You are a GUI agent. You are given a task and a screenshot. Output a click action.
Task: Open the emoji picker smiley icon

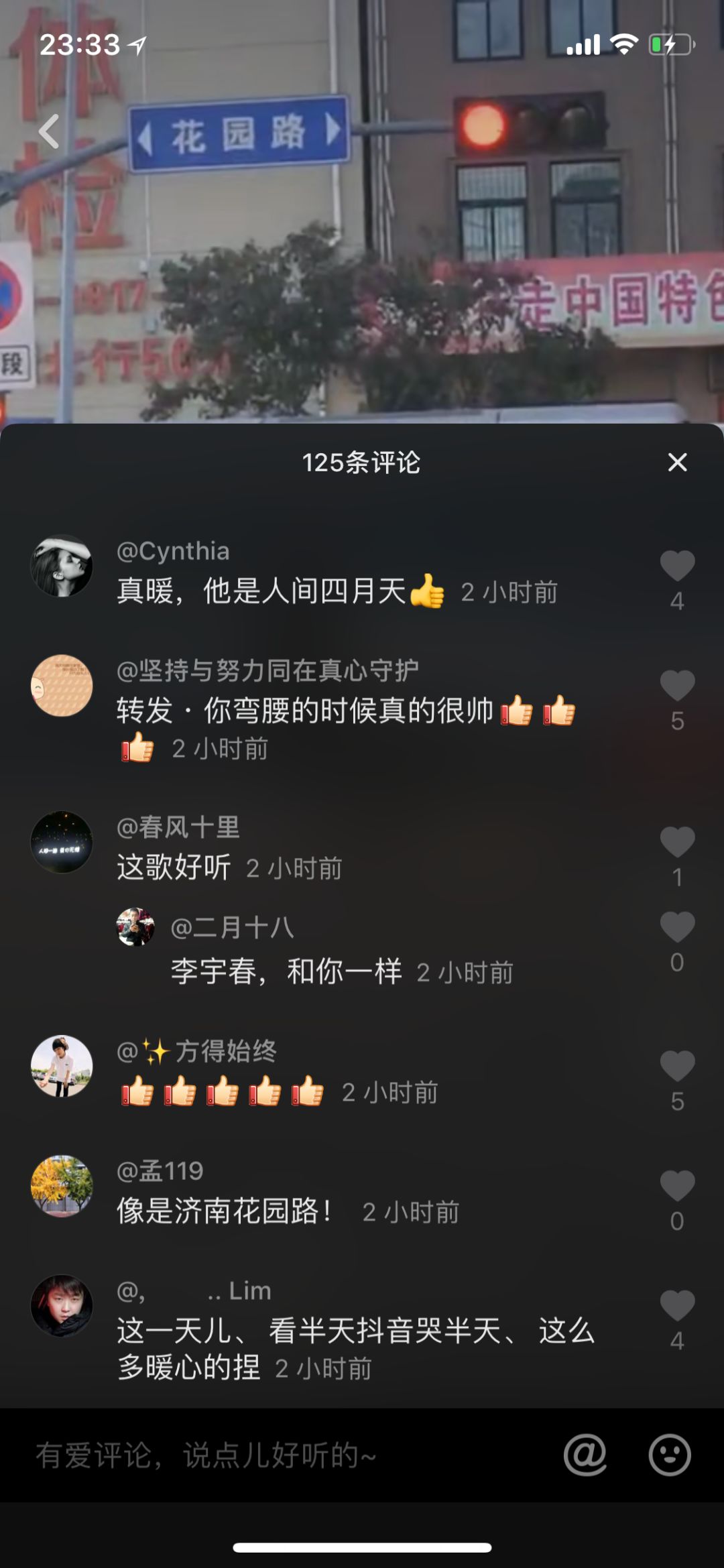[x=669, y=1455]
